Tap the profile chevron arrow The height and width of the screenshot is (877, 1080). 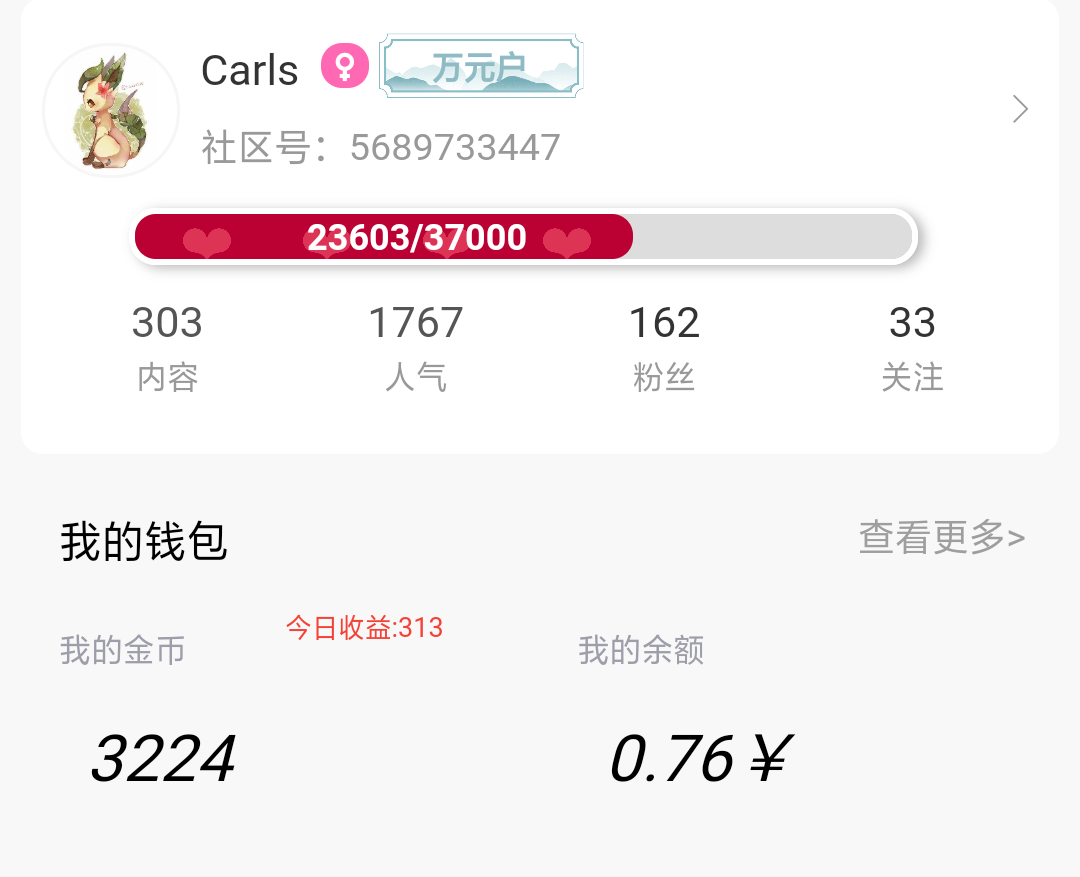click(x=1019, y=109)
